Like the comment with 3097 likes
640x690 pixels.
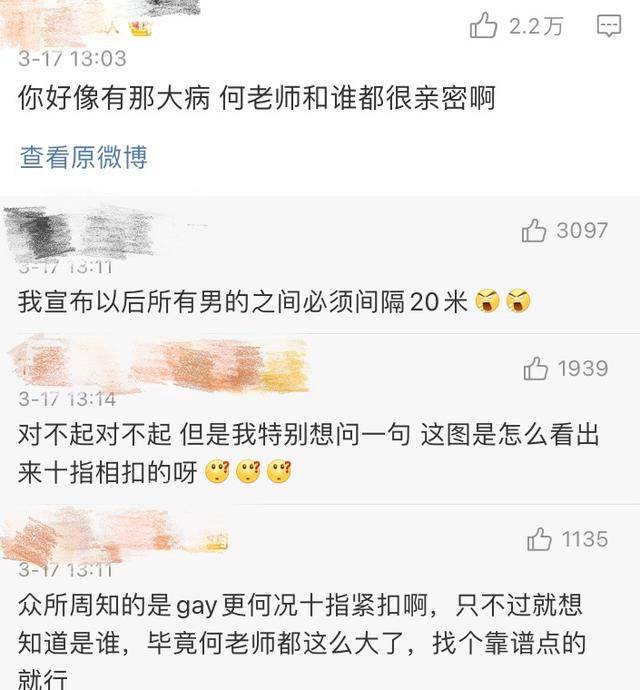click(x=534, y=231)
